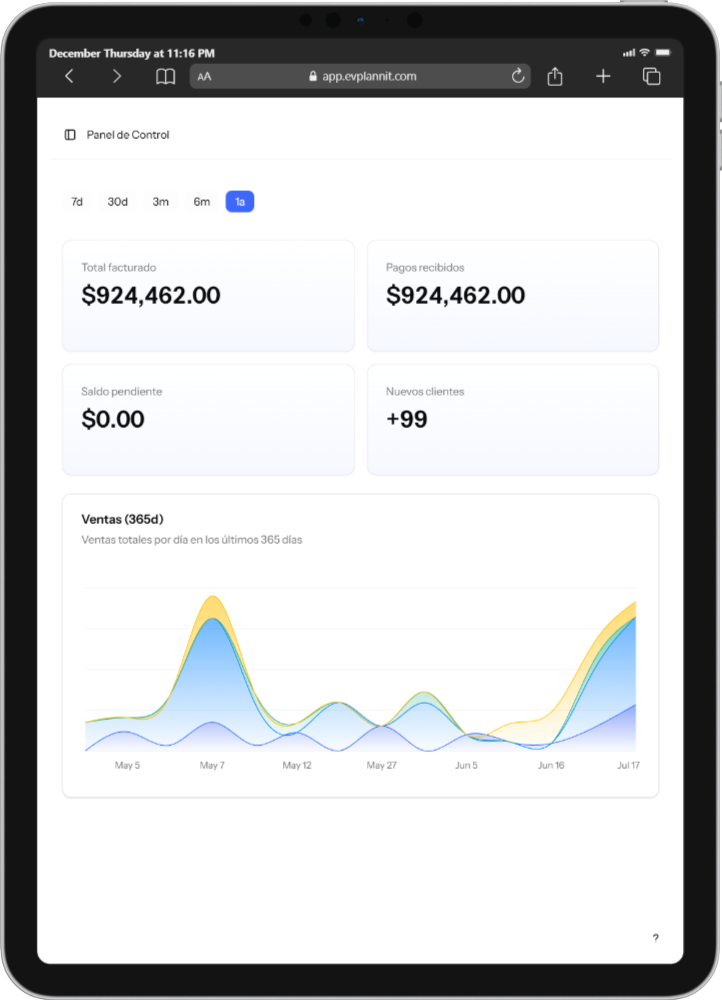Toggle the sidebar next to Panel de Control
Image resolution: width=722 pixels, height=1000 pixels.
[70, 135]
